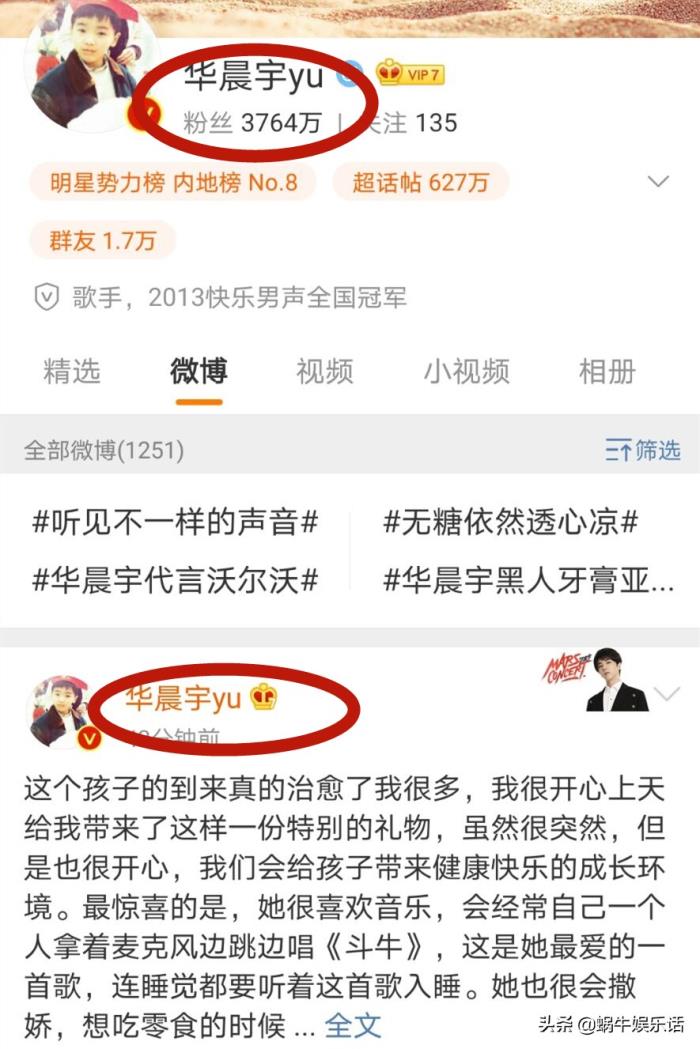Open the 超话帖 627万 chip
The image size is (700, 1049).
click(x=420, y=183)
